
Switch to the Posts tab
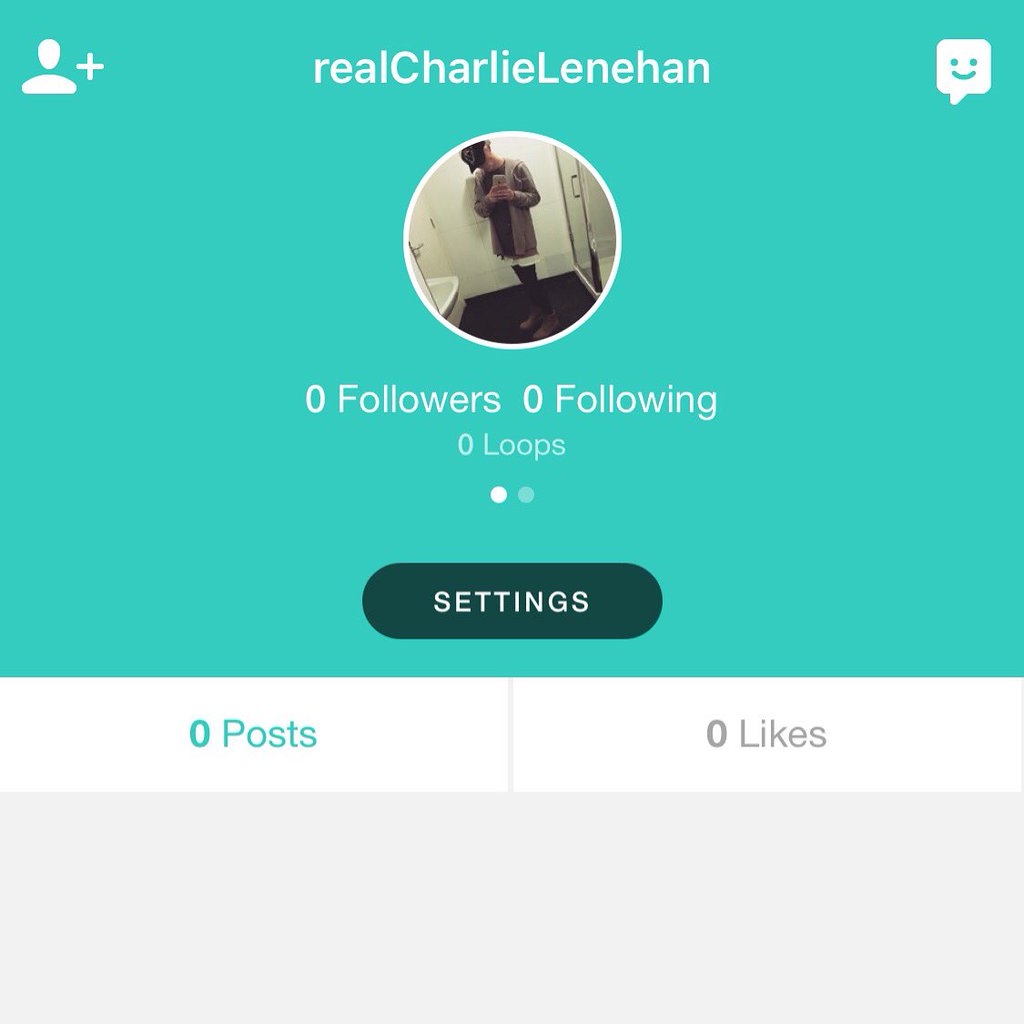pyautogui.click(x=254, y=734)
